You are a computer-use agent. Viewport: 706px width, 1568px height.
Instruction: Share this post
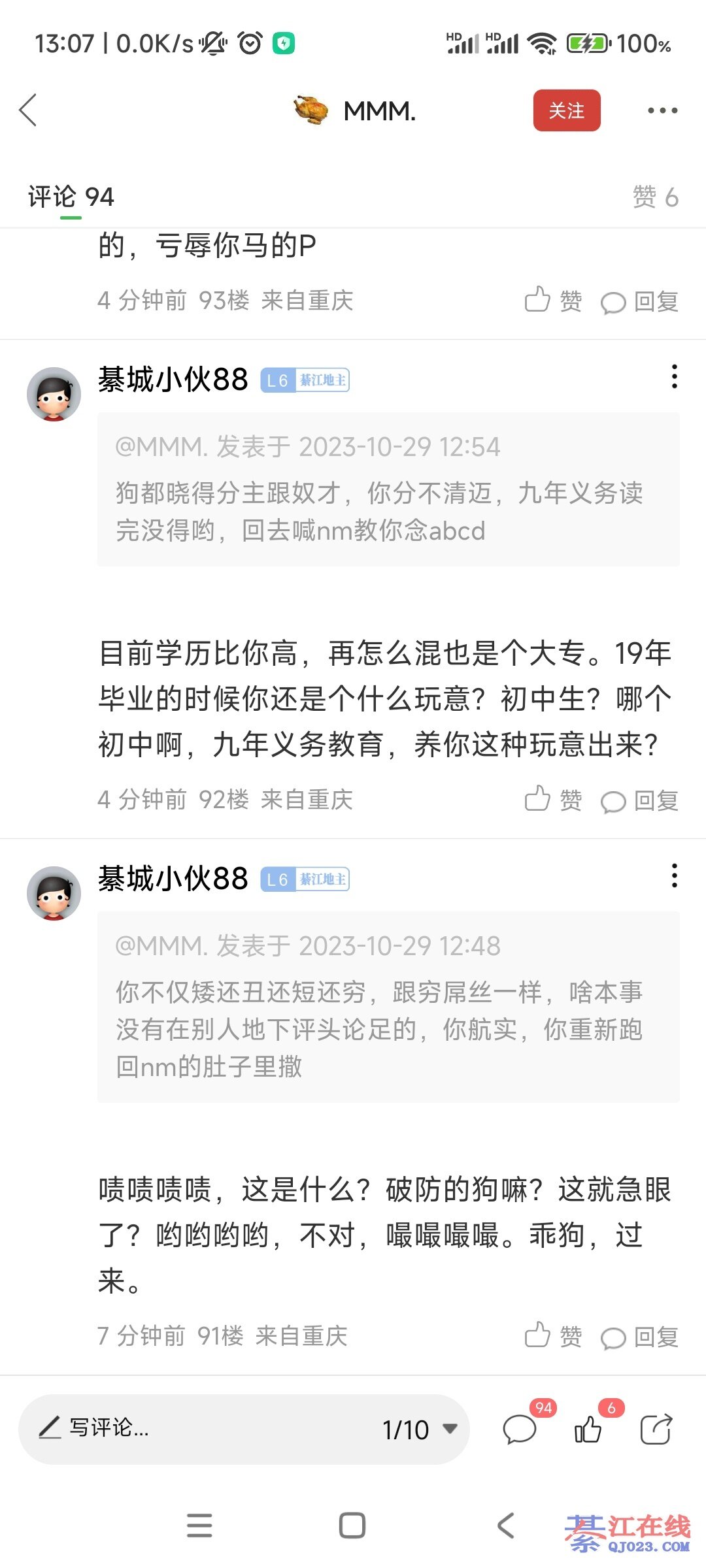[656, 1429]
